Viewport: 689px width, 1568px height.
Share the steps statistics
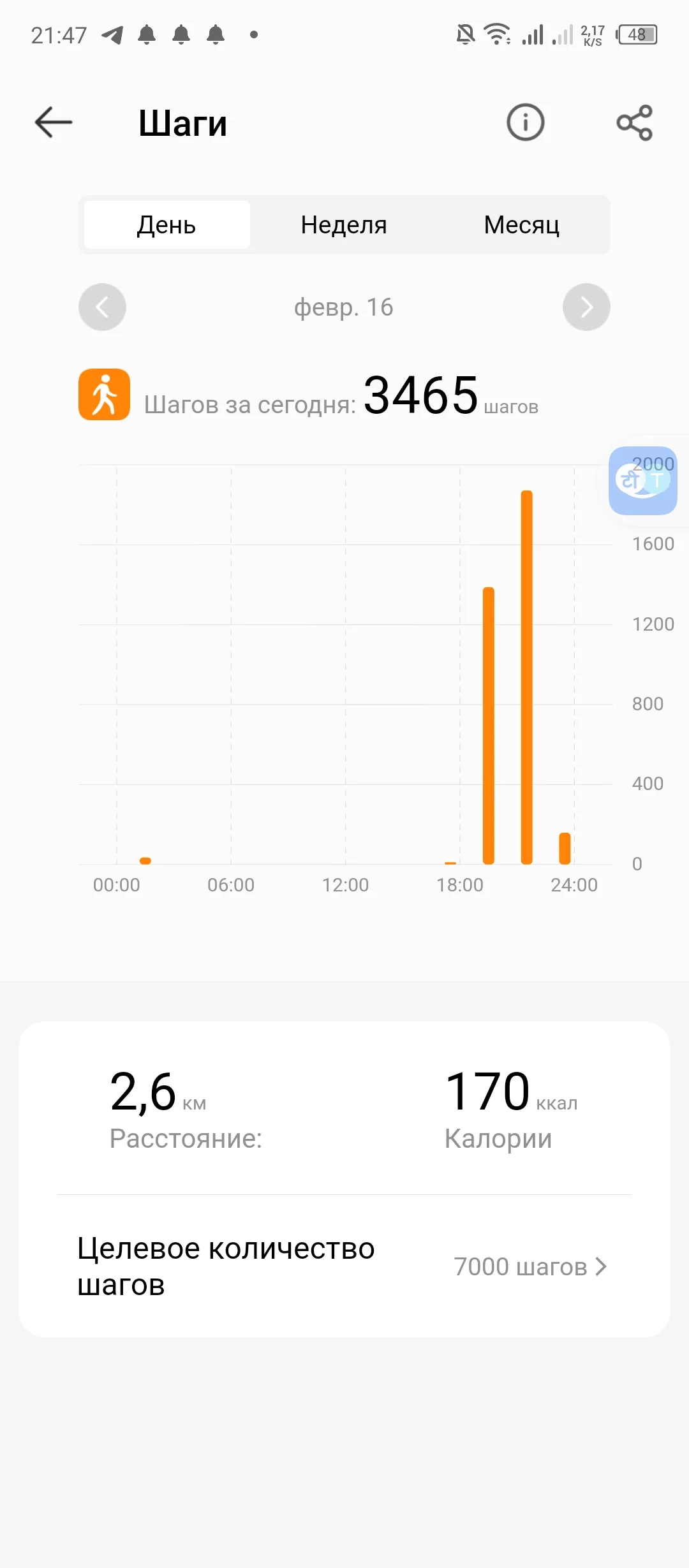634,122
